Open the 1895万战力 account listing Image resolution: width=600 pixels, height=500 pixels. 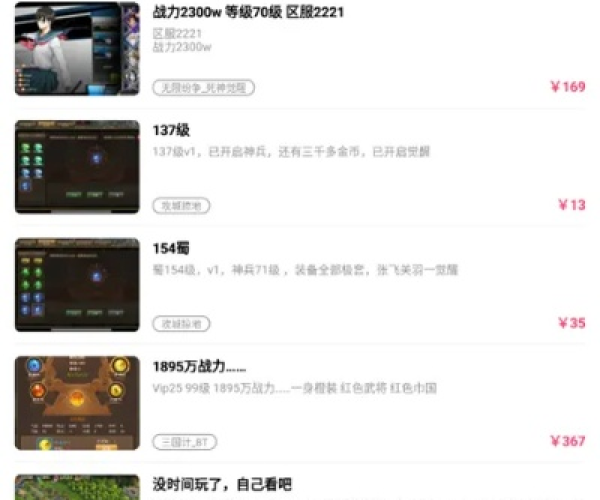(199, 366)
